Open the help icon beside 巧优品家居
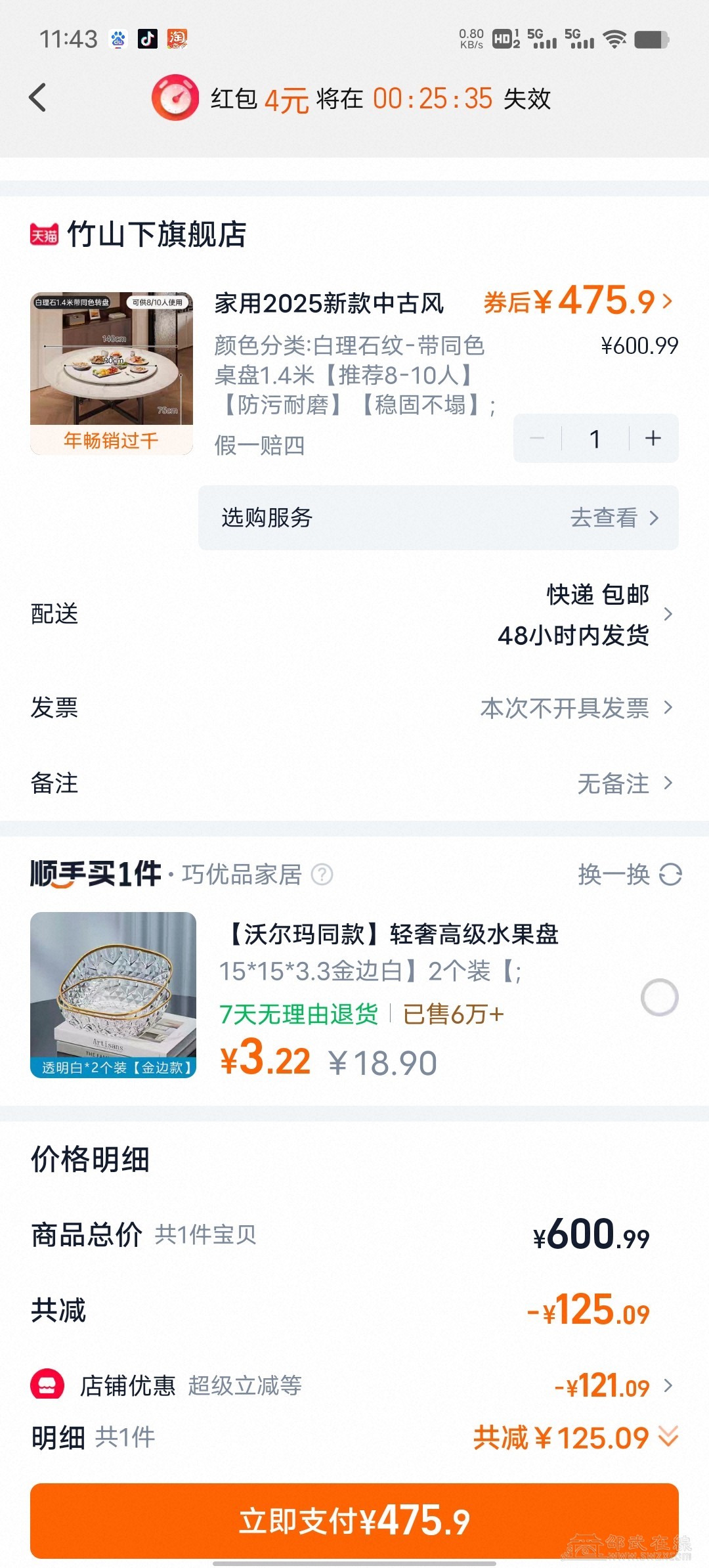Viewport: 709px width, 1568px height. point(322,875)
